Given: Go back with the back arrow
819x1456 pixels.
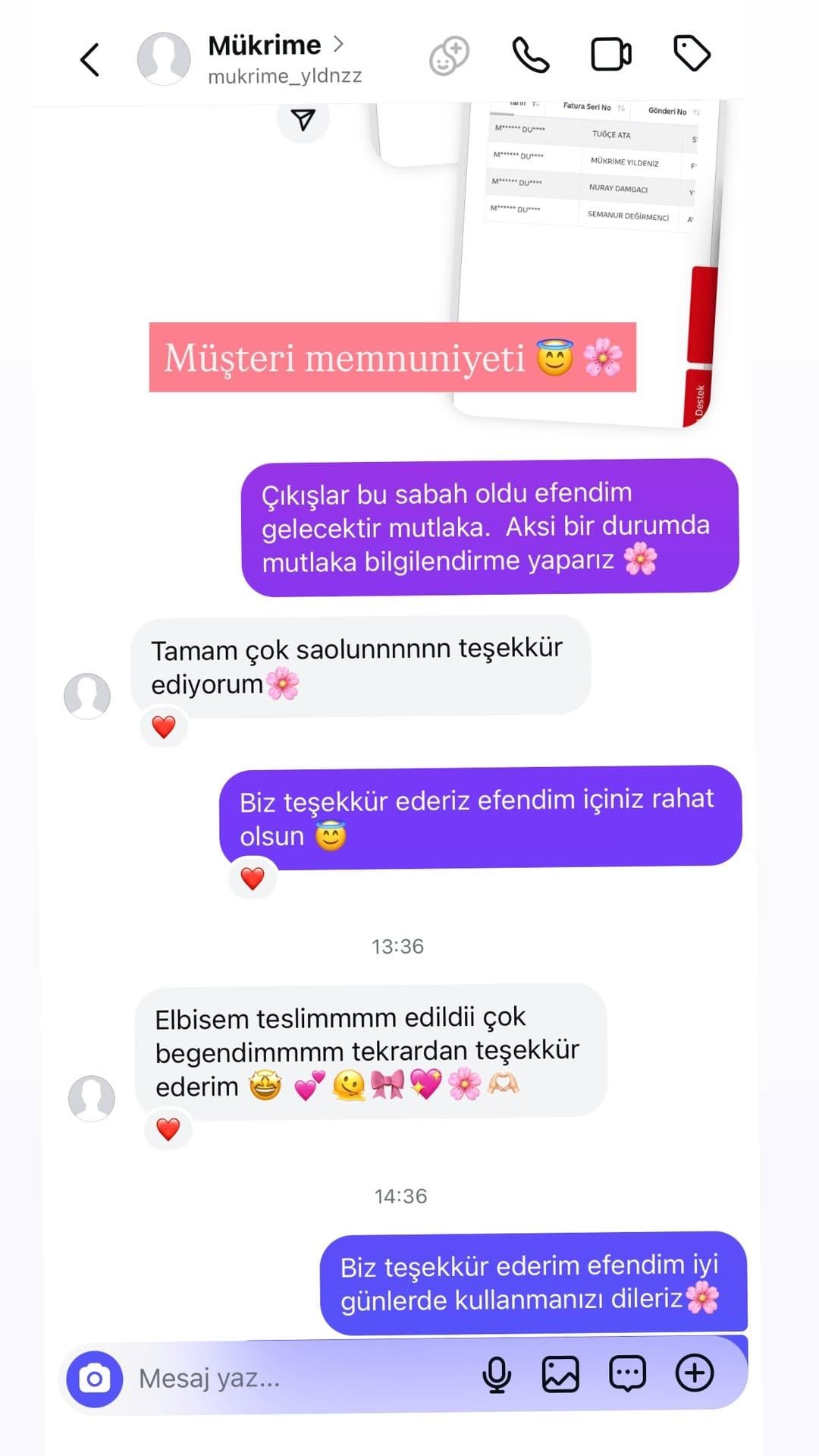Looking at the screenshot, I should (x=89, y=57).
